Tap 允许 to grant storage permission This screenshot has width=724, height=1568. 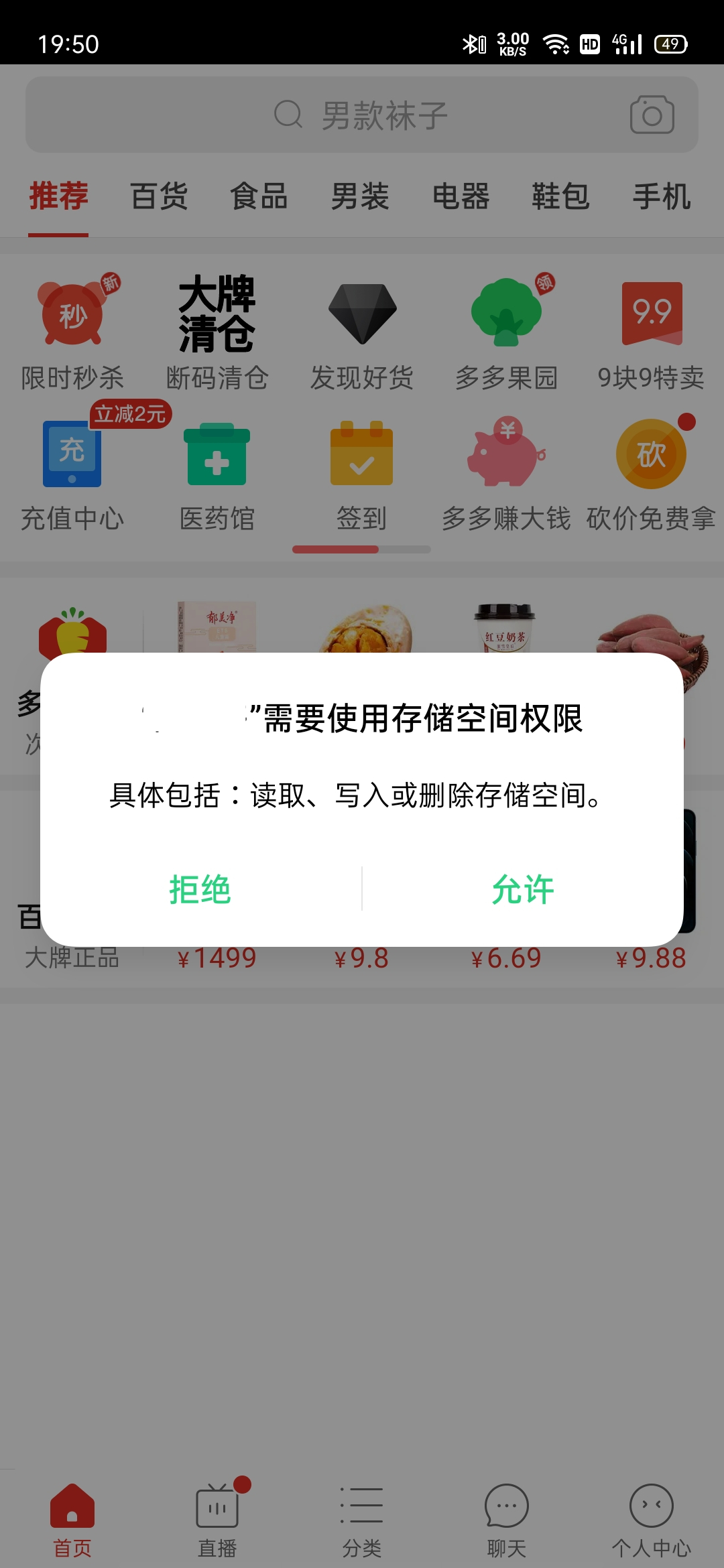click(x=524, y=891)
